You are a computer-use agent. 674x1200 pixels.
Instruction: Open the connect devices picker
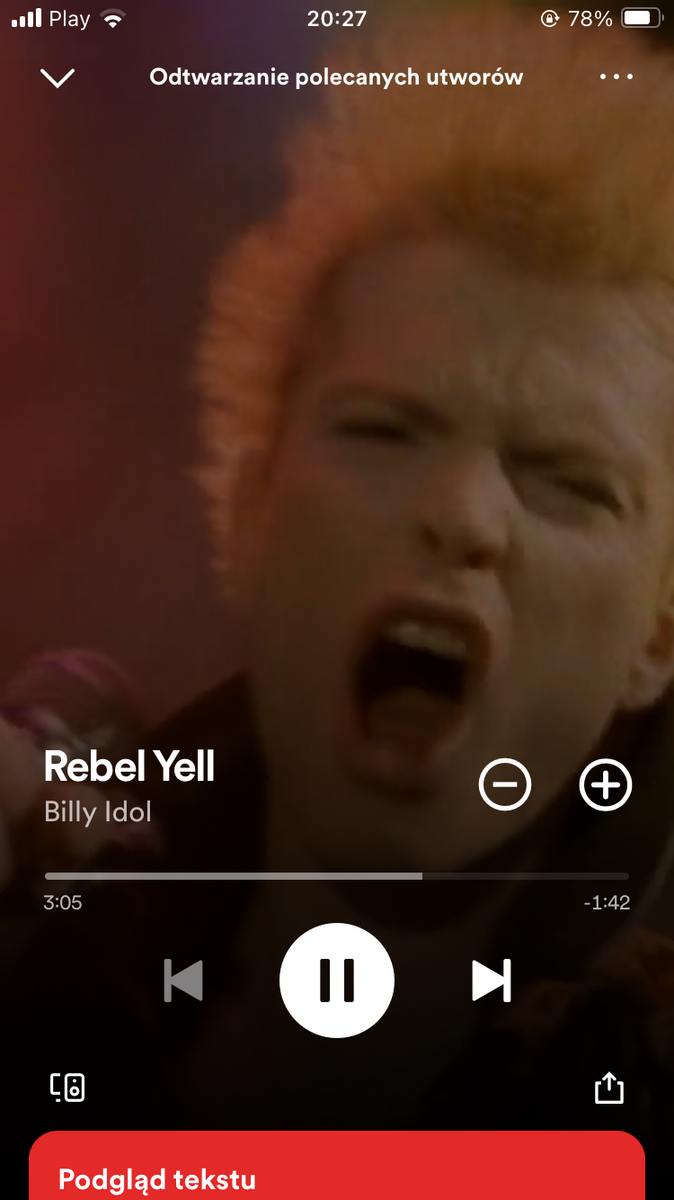click(68, 1087)
